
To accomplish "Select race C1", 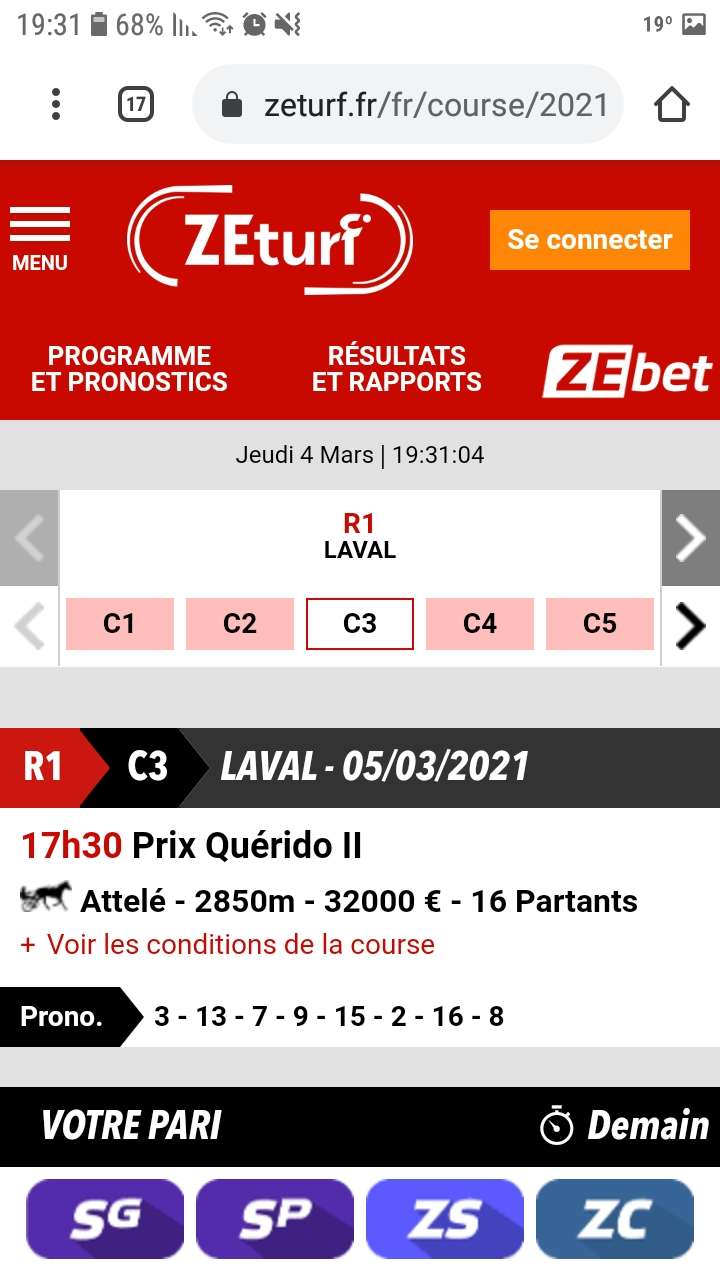I will (120, 624).
